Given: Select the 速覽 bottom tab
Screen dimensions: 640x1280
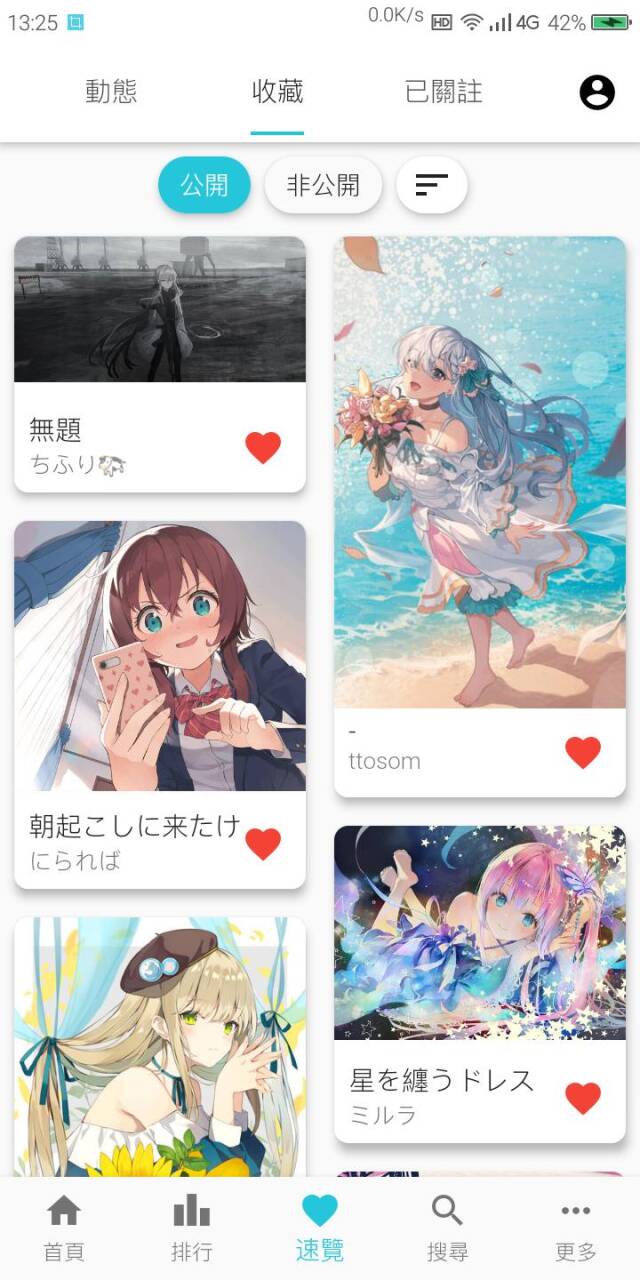Looking at the screenshot, I should pos(320,1228).
